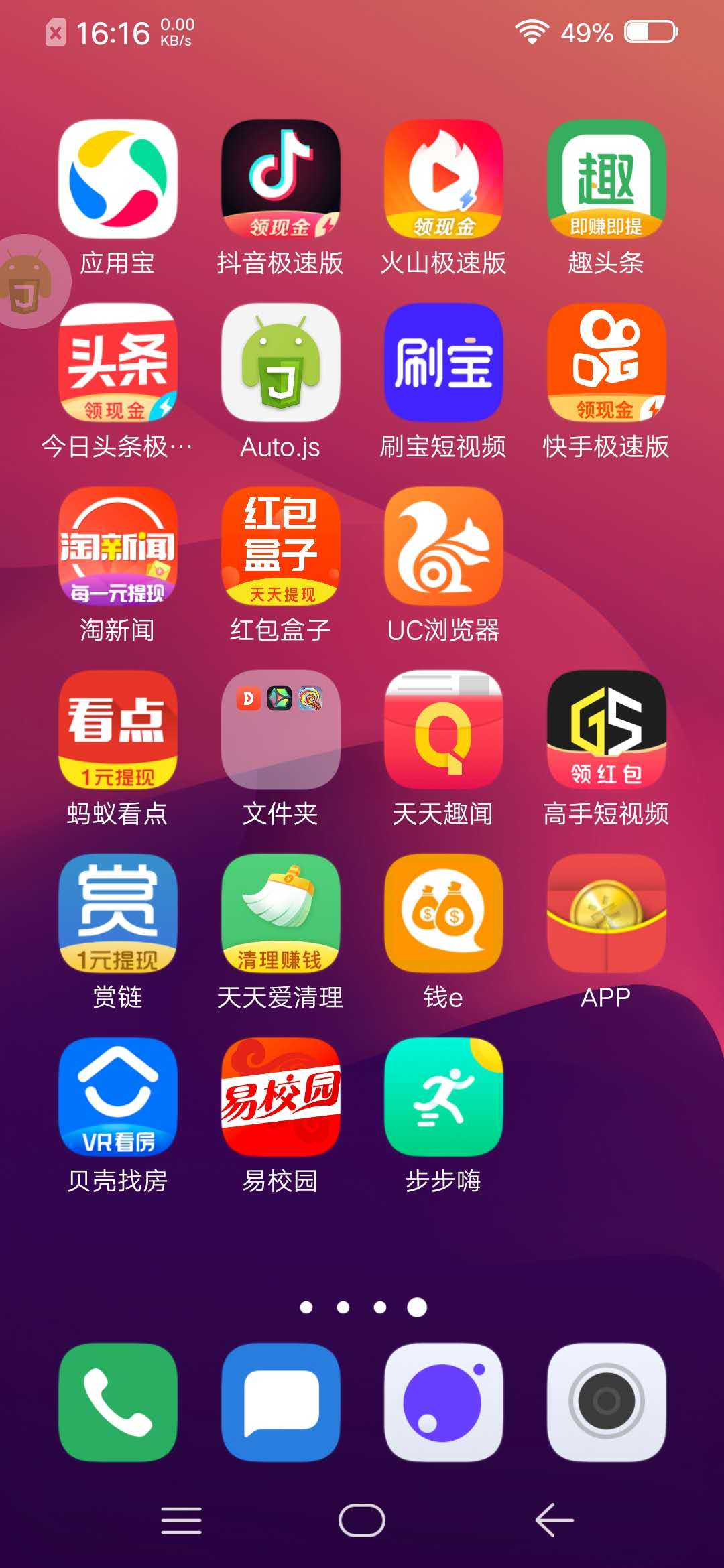
Task: Open Auto.js app
Action: pos(281,363)
